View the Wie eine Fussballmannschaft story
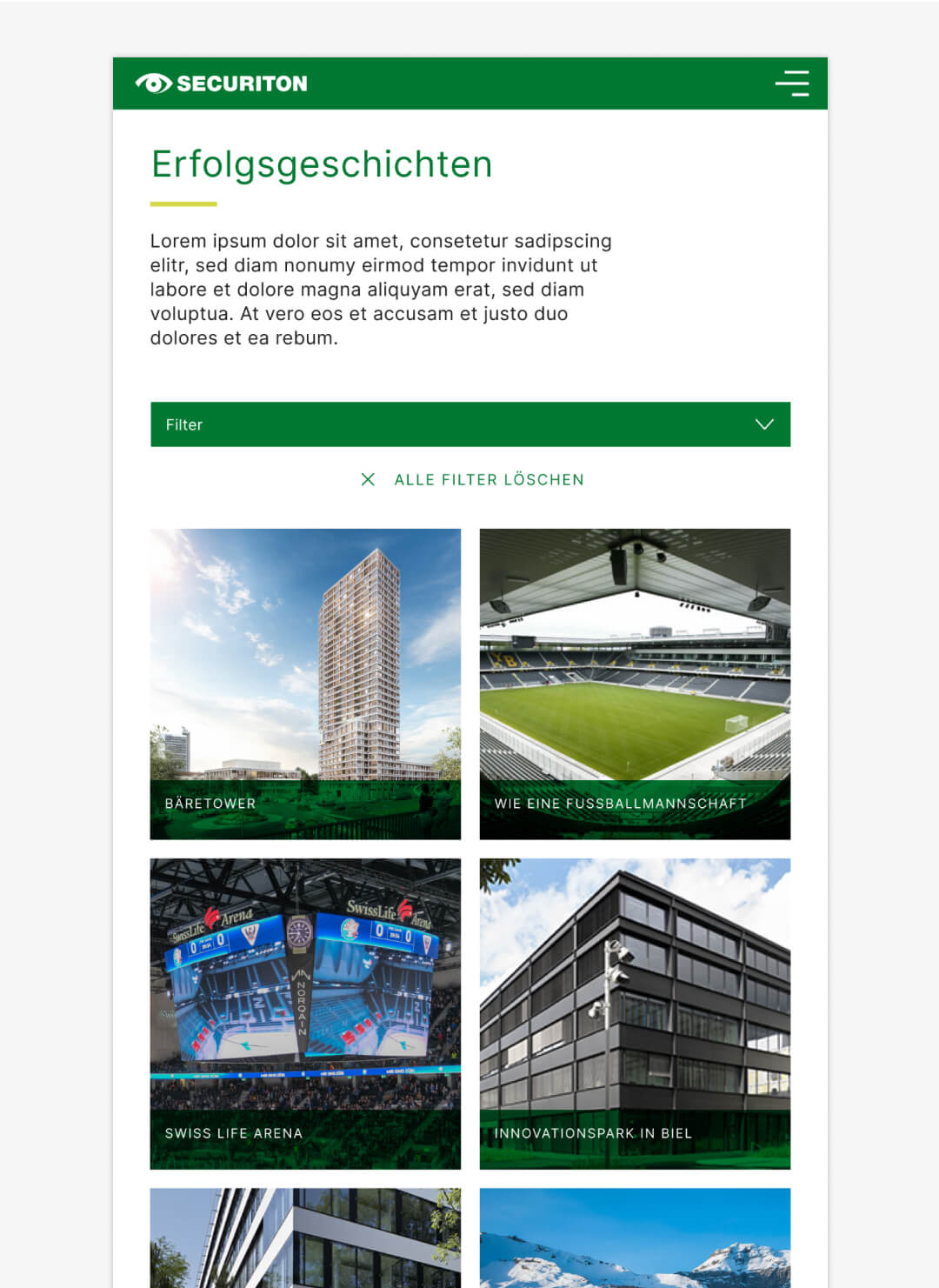The image size is (939, 1288). 635,684
